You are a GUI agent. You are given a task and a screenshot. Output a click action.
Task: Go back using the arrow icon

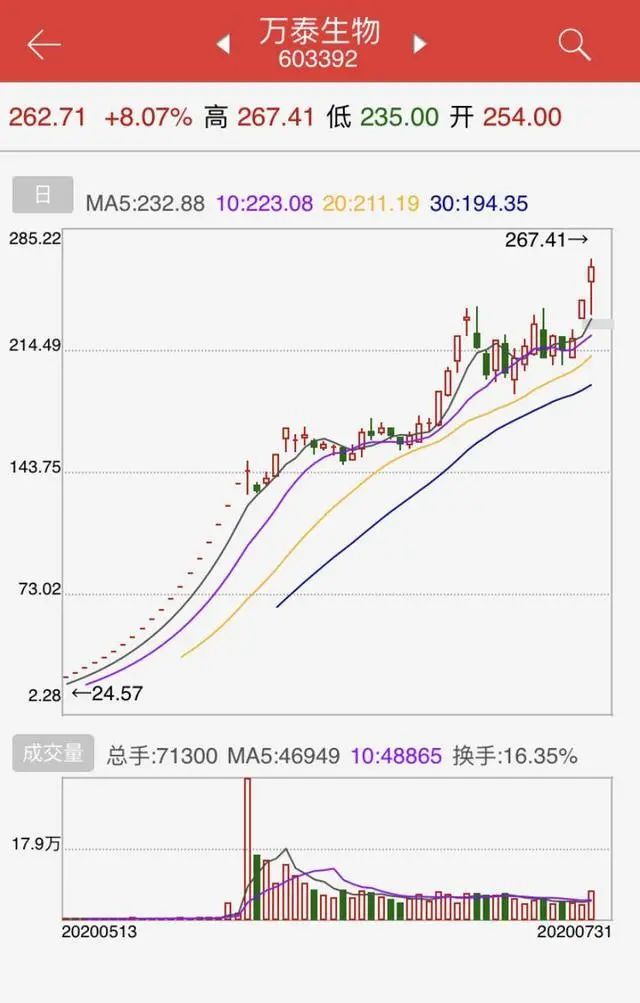tap(44, 44)
